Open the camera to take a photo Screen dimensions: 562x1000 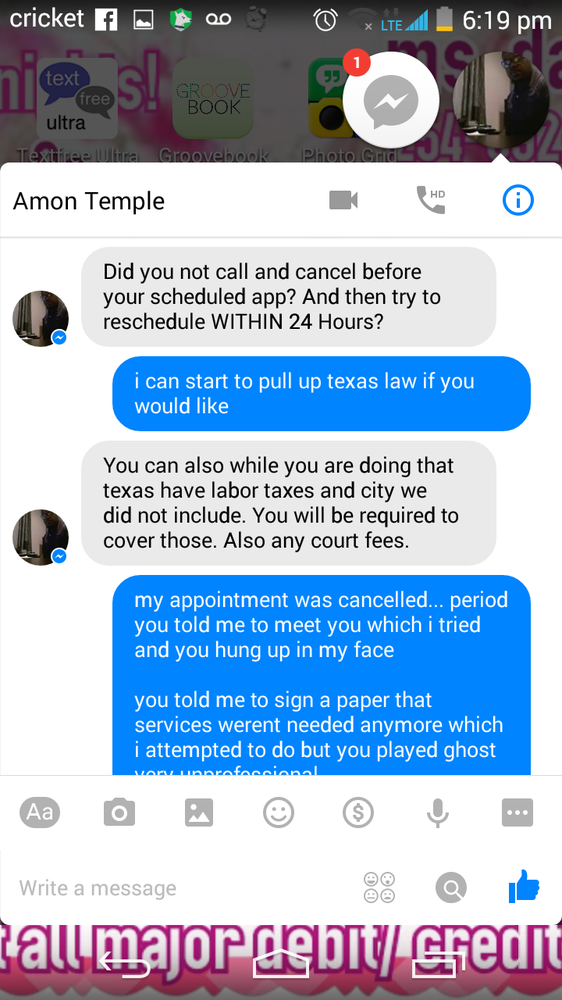point(119,812)
